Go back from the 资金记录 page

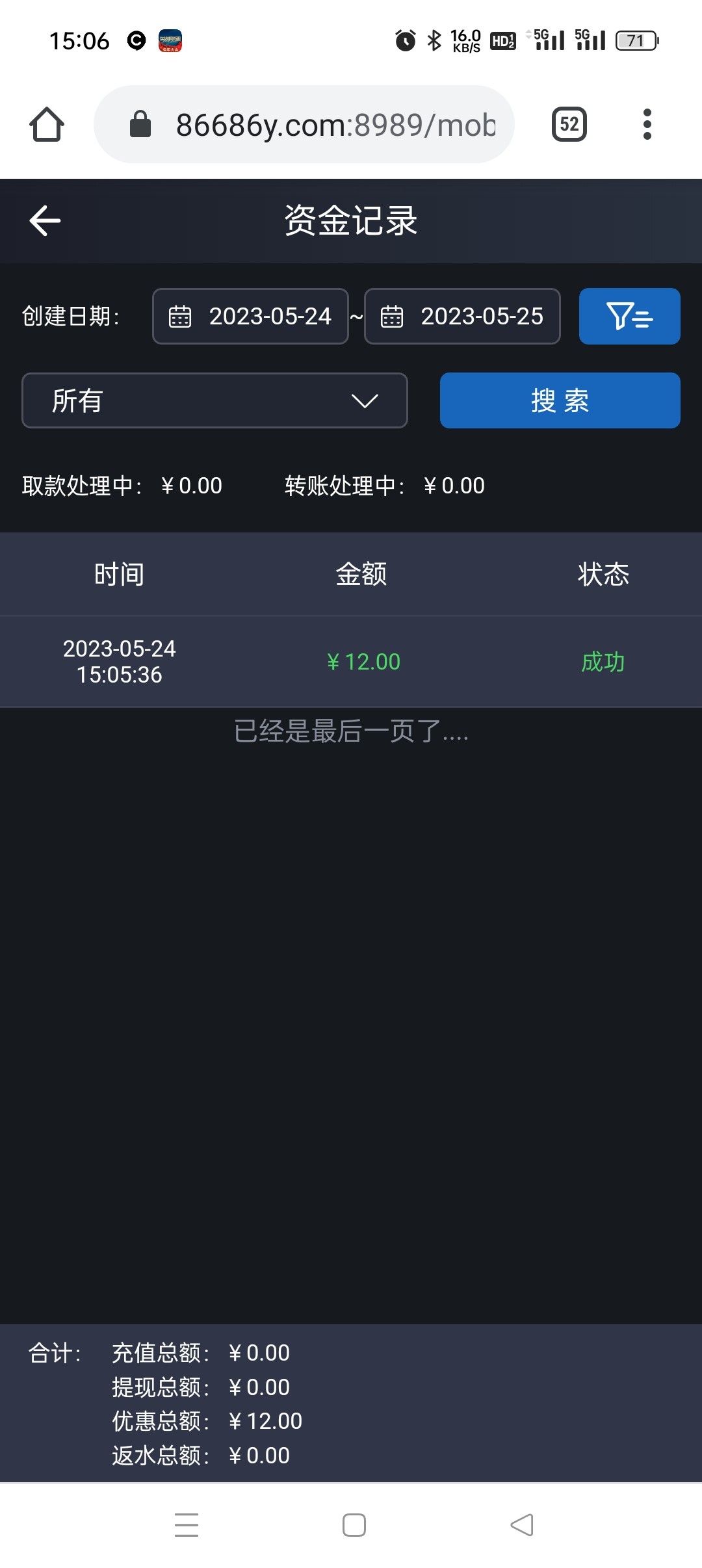click(45, 220)
